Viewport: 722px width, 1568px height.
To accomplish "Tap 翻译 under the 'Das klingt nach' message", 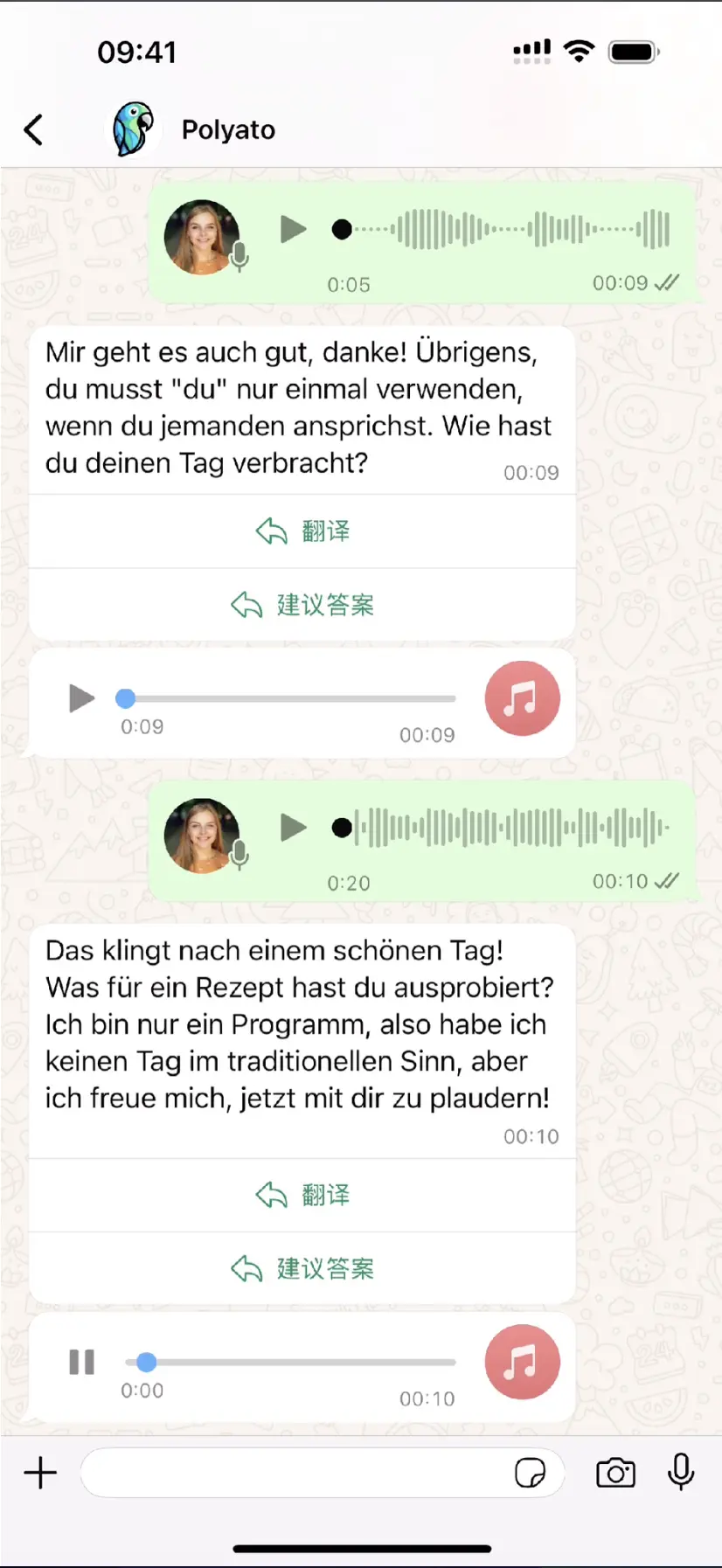I will 302,1195.
